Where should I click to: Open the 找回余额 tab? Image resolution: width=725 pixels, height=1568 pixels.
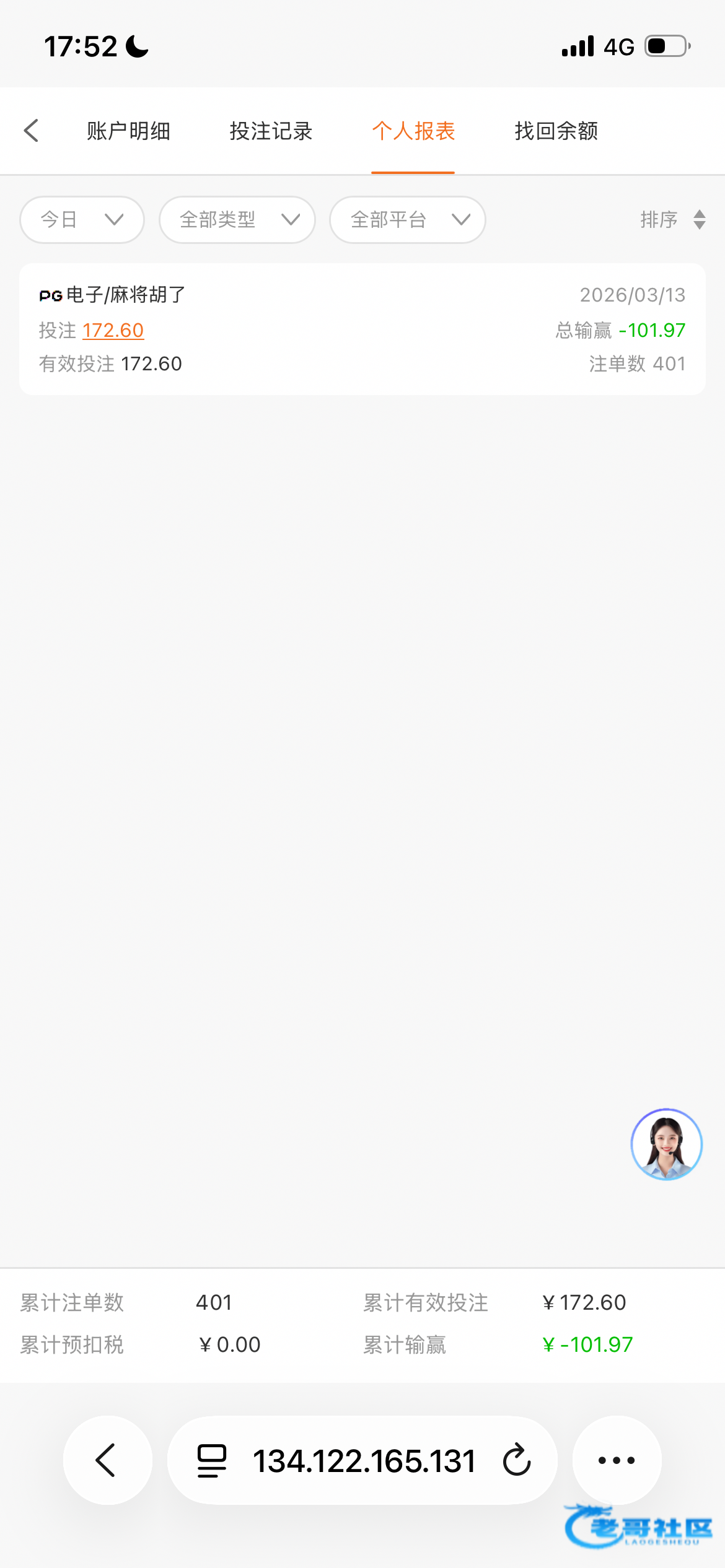point(556,131)
